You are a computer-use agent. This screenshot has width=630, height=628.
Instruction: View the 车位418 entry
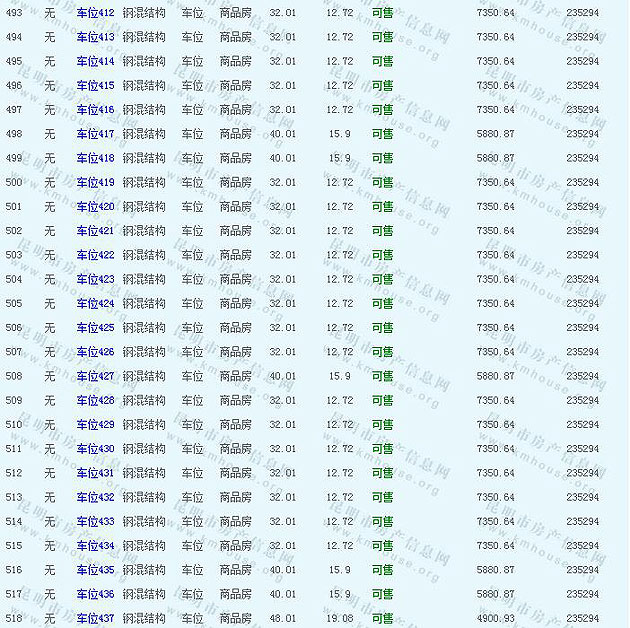(95, 158)
